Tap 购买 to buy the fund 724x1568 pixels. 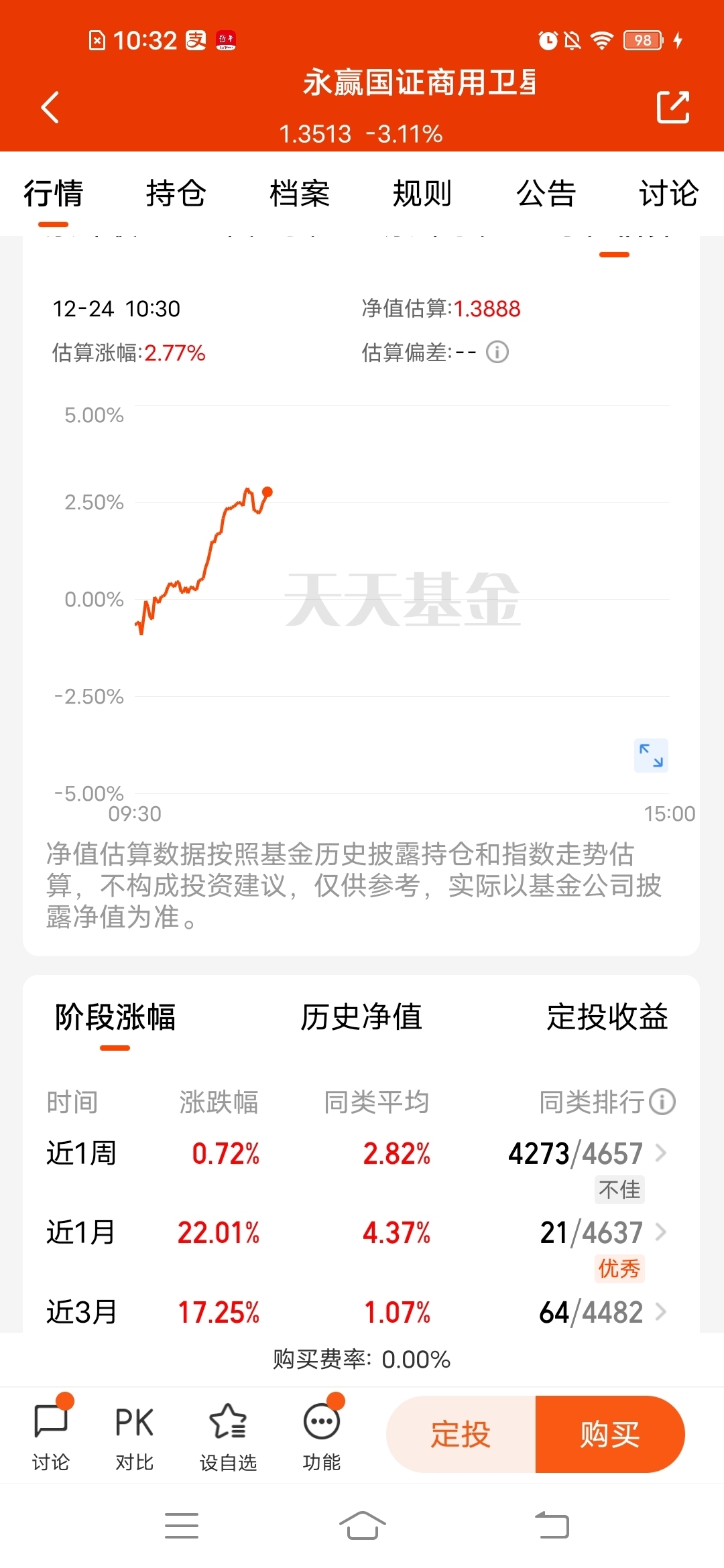(610, 1434)
